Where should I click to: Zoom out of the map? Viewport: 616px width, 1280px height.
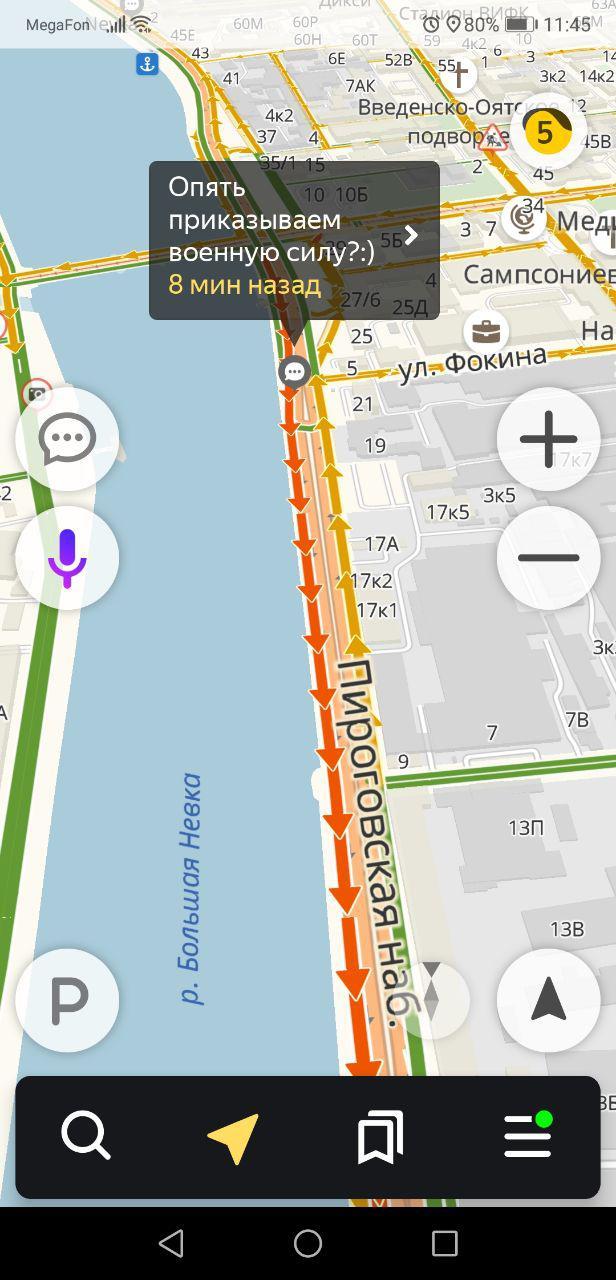tap(548, 558)
